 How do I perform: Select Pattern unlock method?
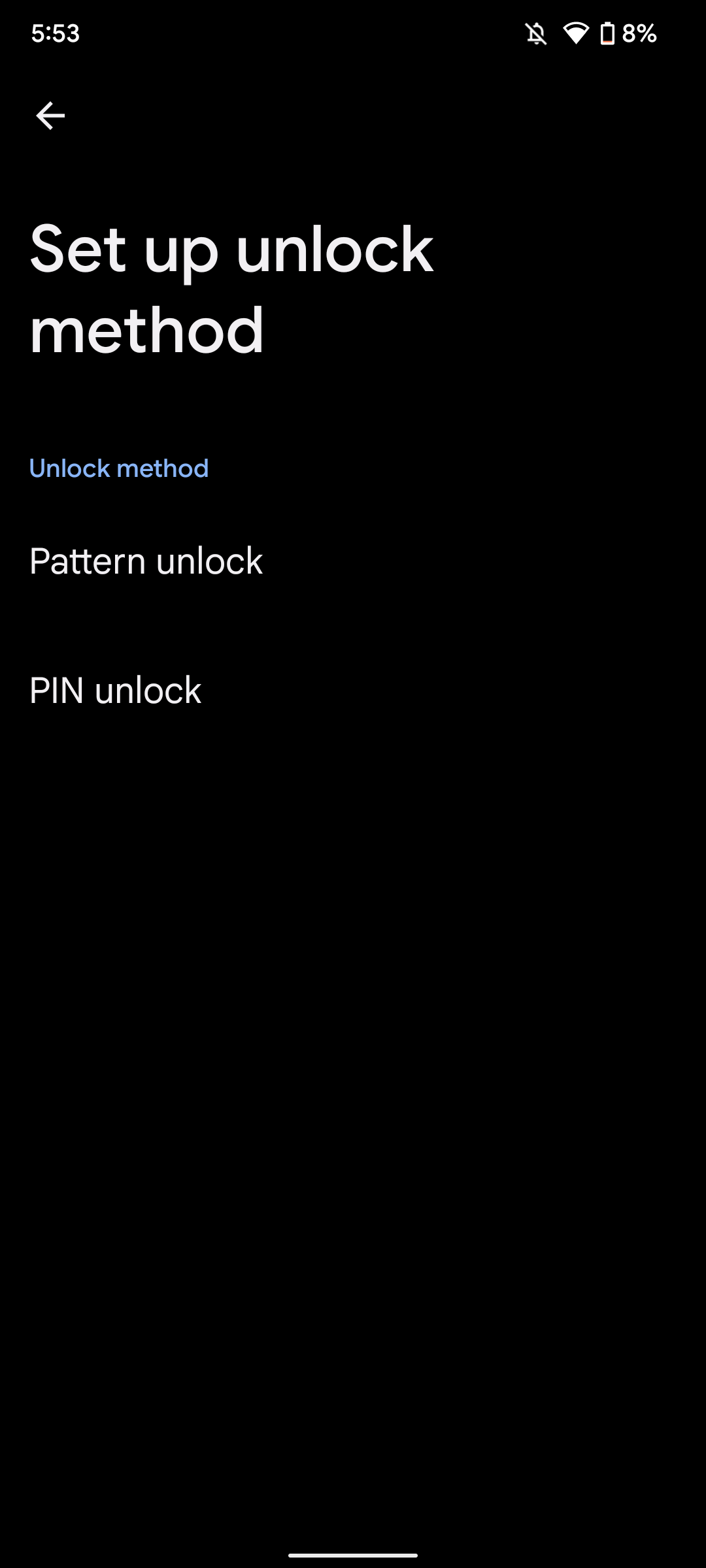[146, 561]
